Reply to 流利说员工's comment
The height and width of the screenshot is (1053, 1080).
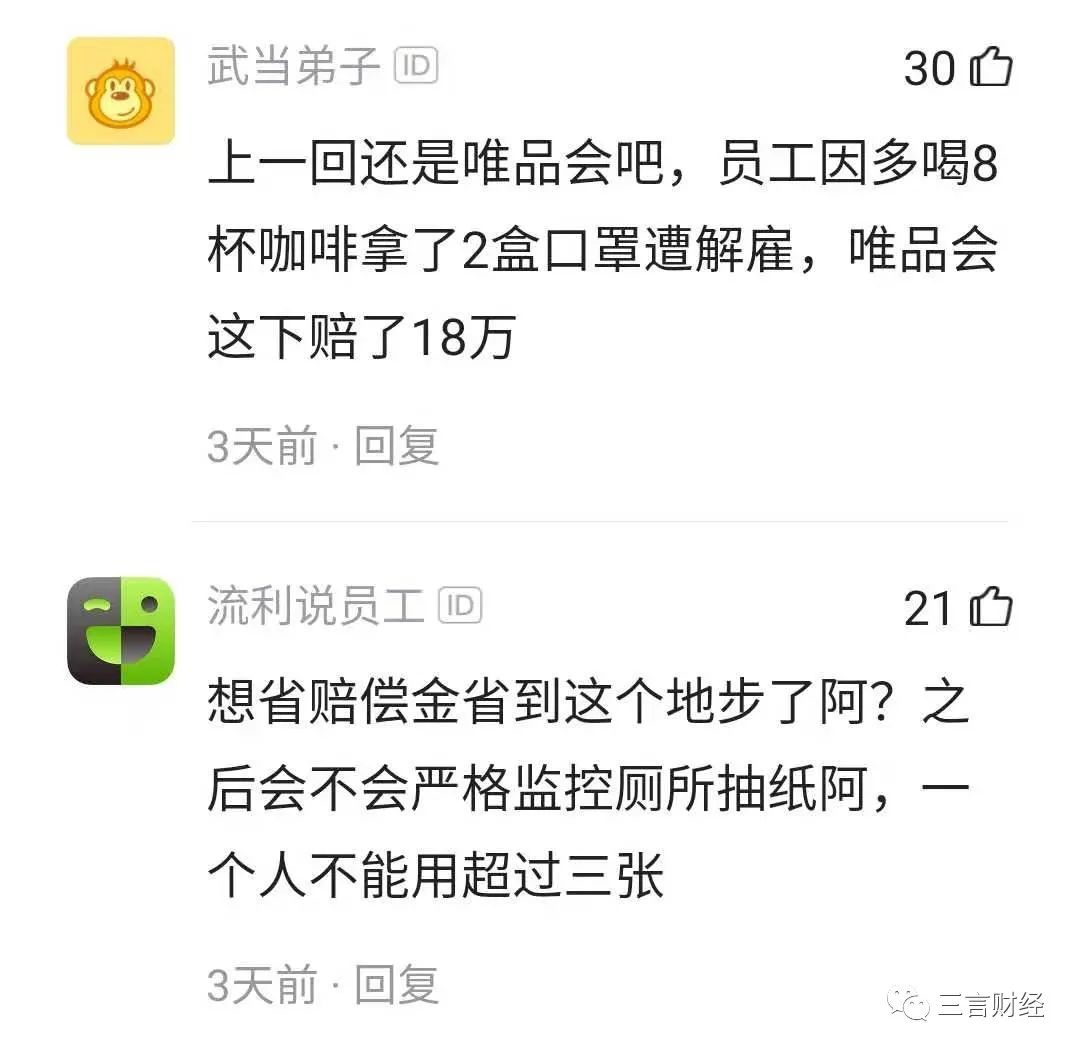pos(397,985)
